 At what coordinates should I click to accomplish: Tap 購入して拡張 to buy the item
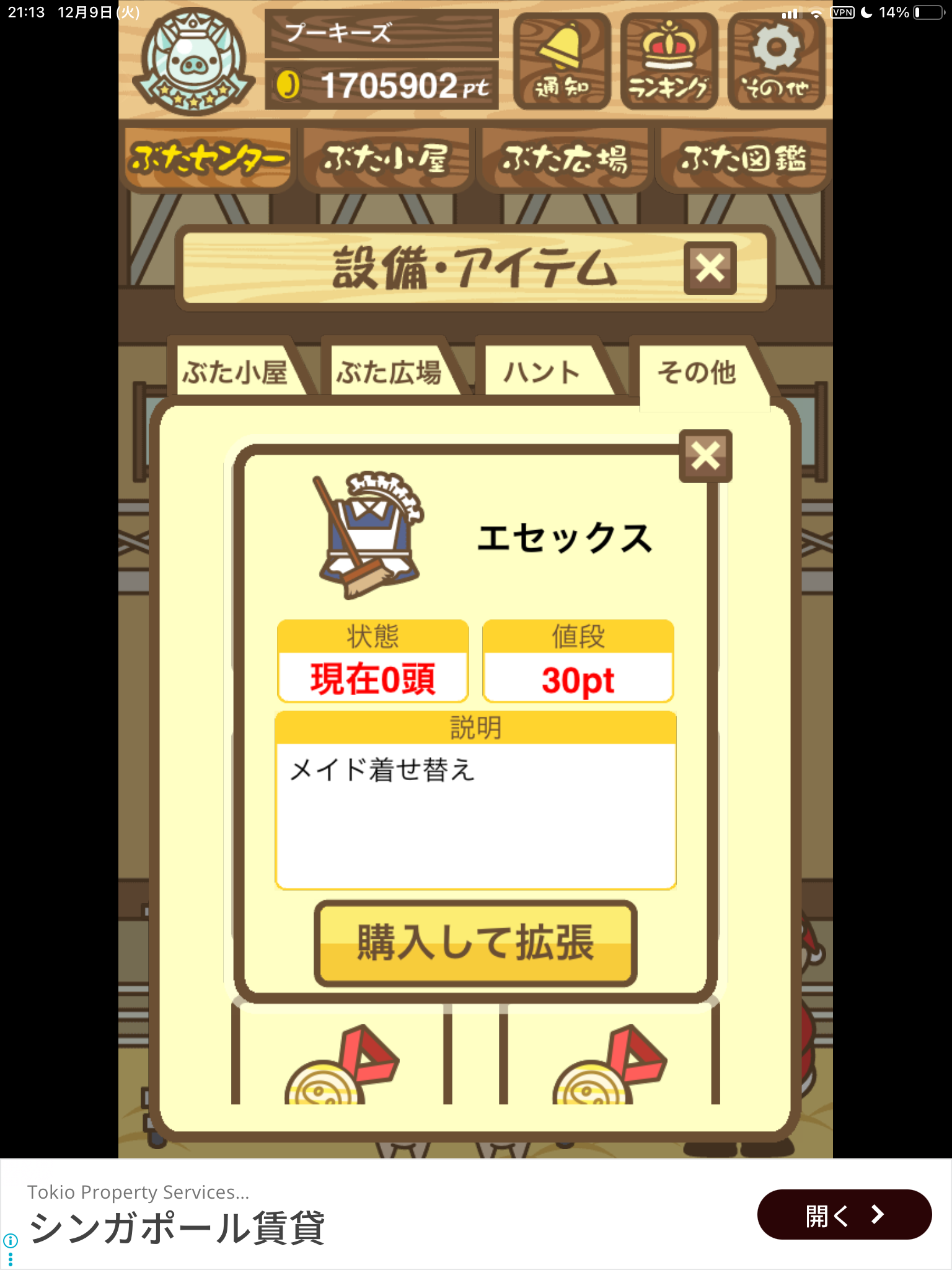click(475, 943)
